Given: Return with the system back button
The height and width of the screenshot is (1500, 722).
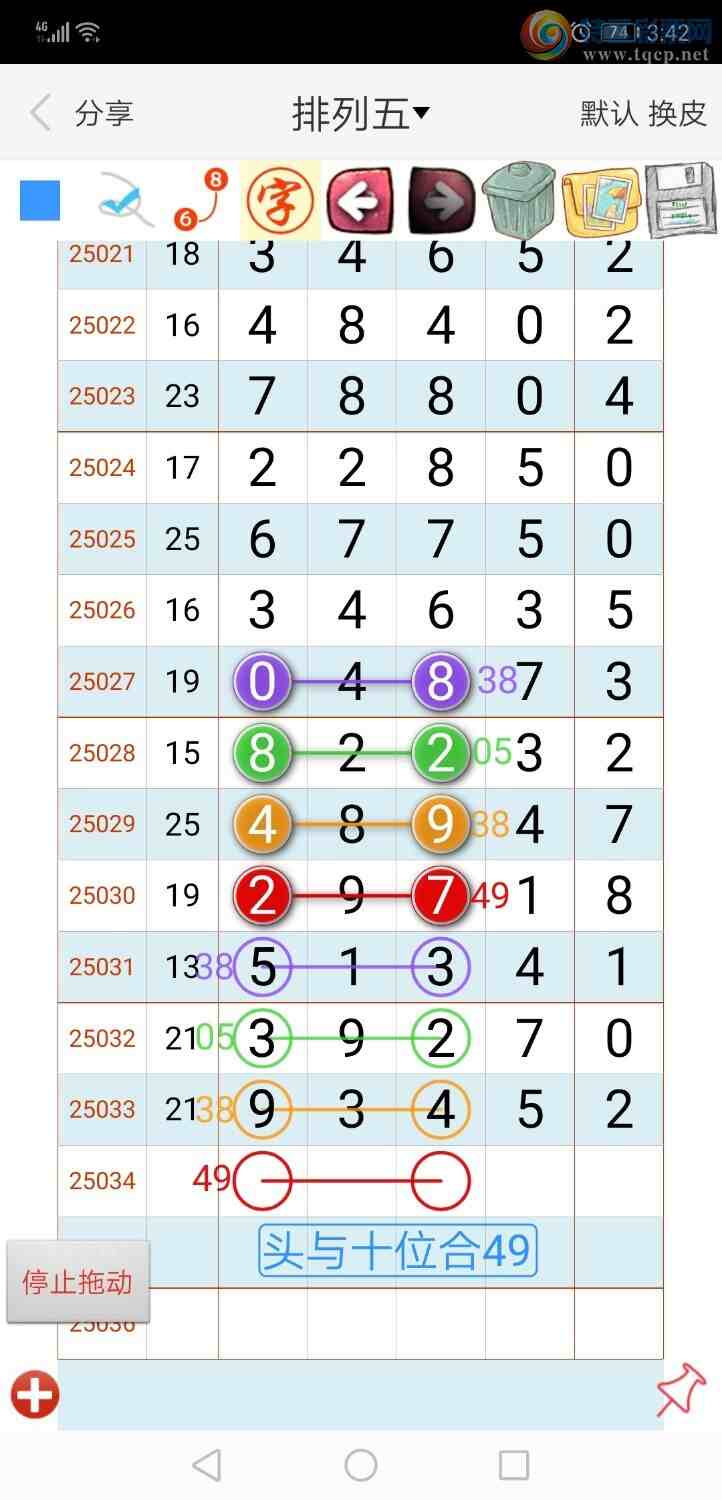Looking at the screenshot, I should pyautogui.click(x=207, y=1465).
